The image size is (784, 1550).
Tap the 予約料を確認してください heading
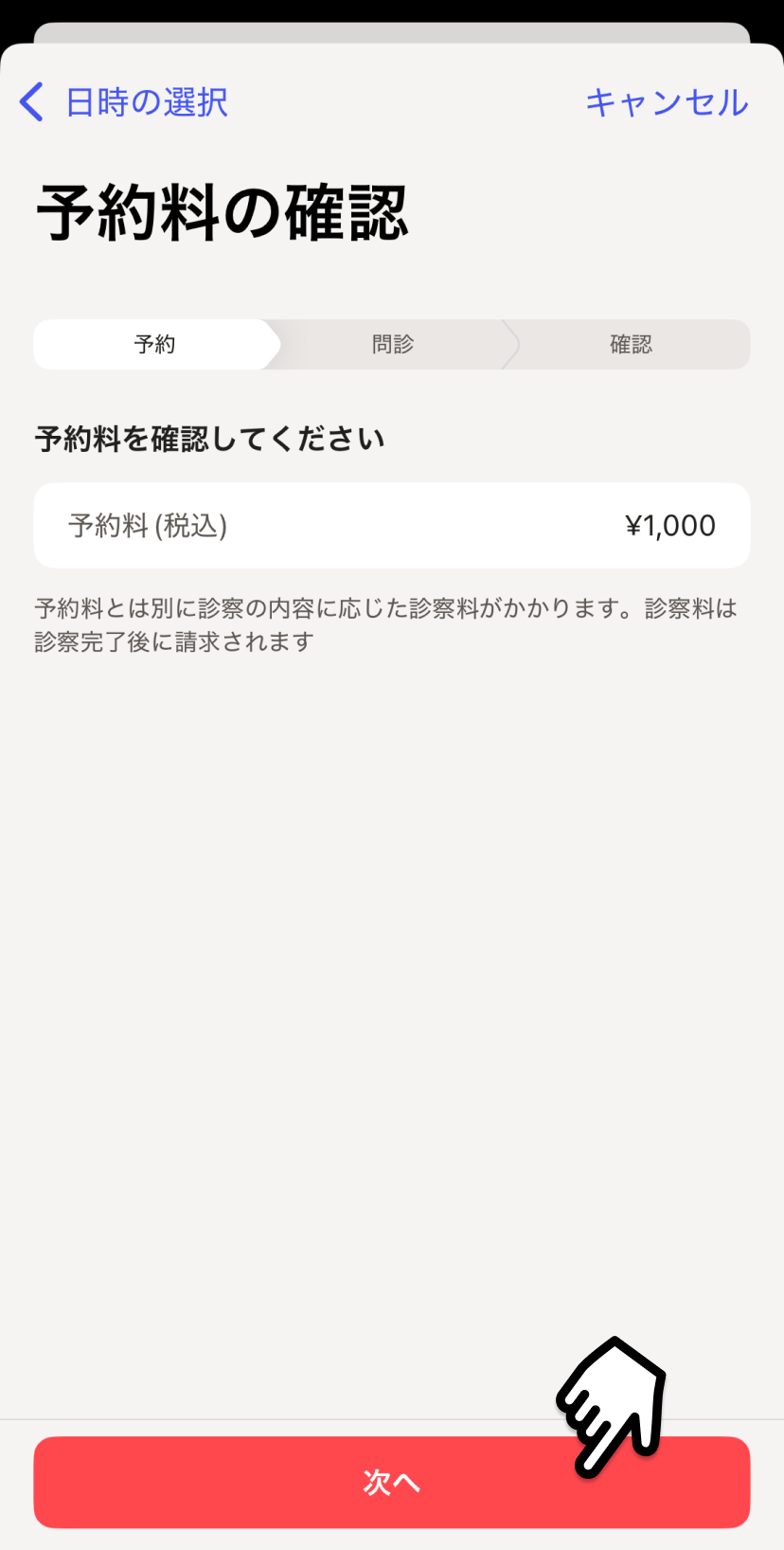[208, 438]
